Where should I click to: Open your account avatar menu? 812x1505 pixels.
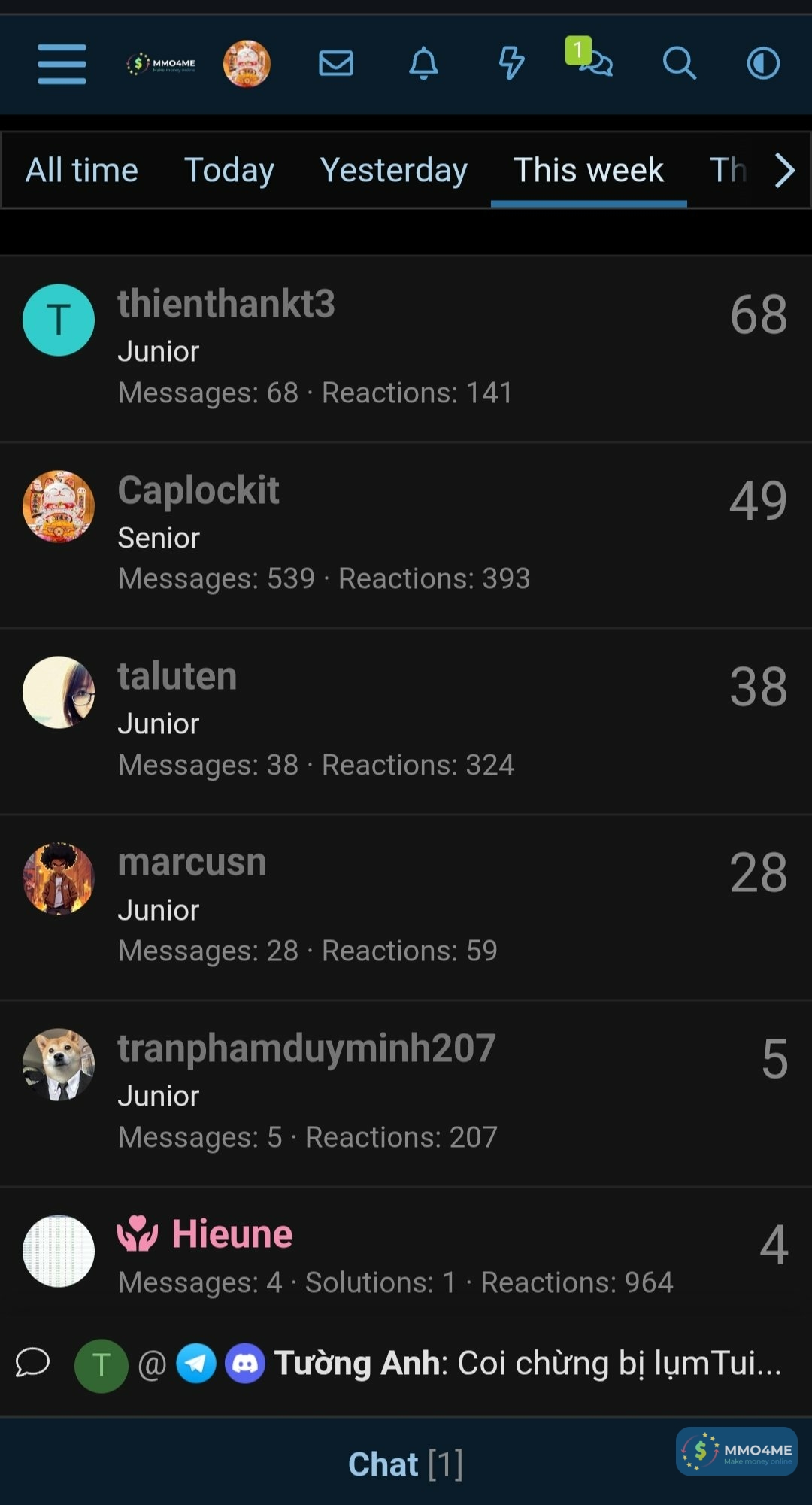pyautogui.click(x=247, y=64)
